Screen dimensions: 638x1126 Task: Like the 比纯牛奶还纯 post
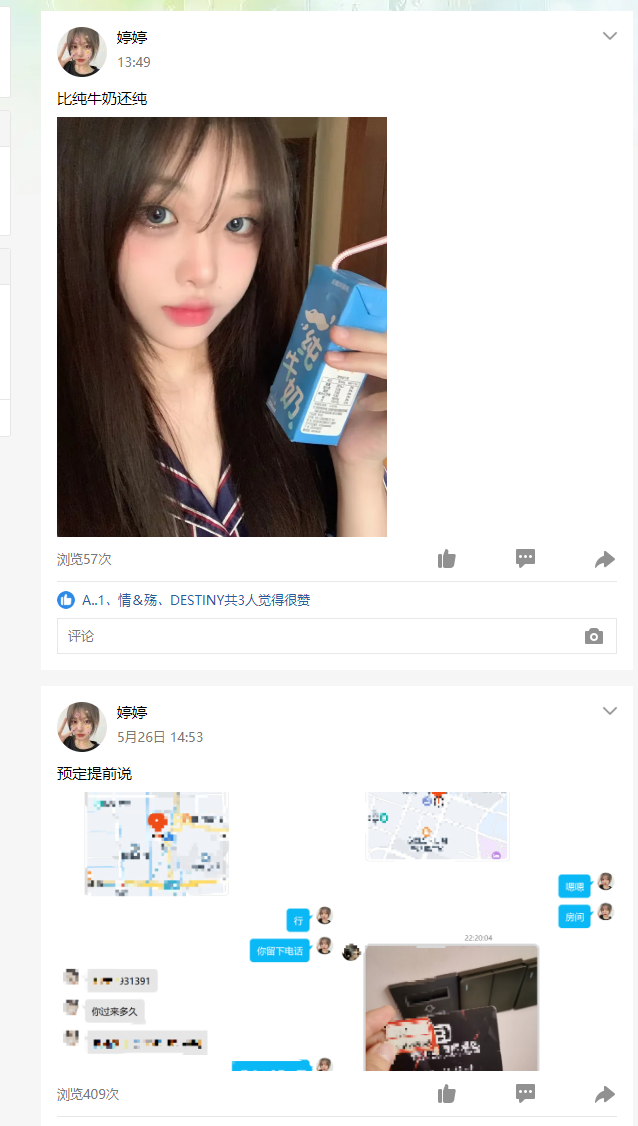[x=447, y=559]
